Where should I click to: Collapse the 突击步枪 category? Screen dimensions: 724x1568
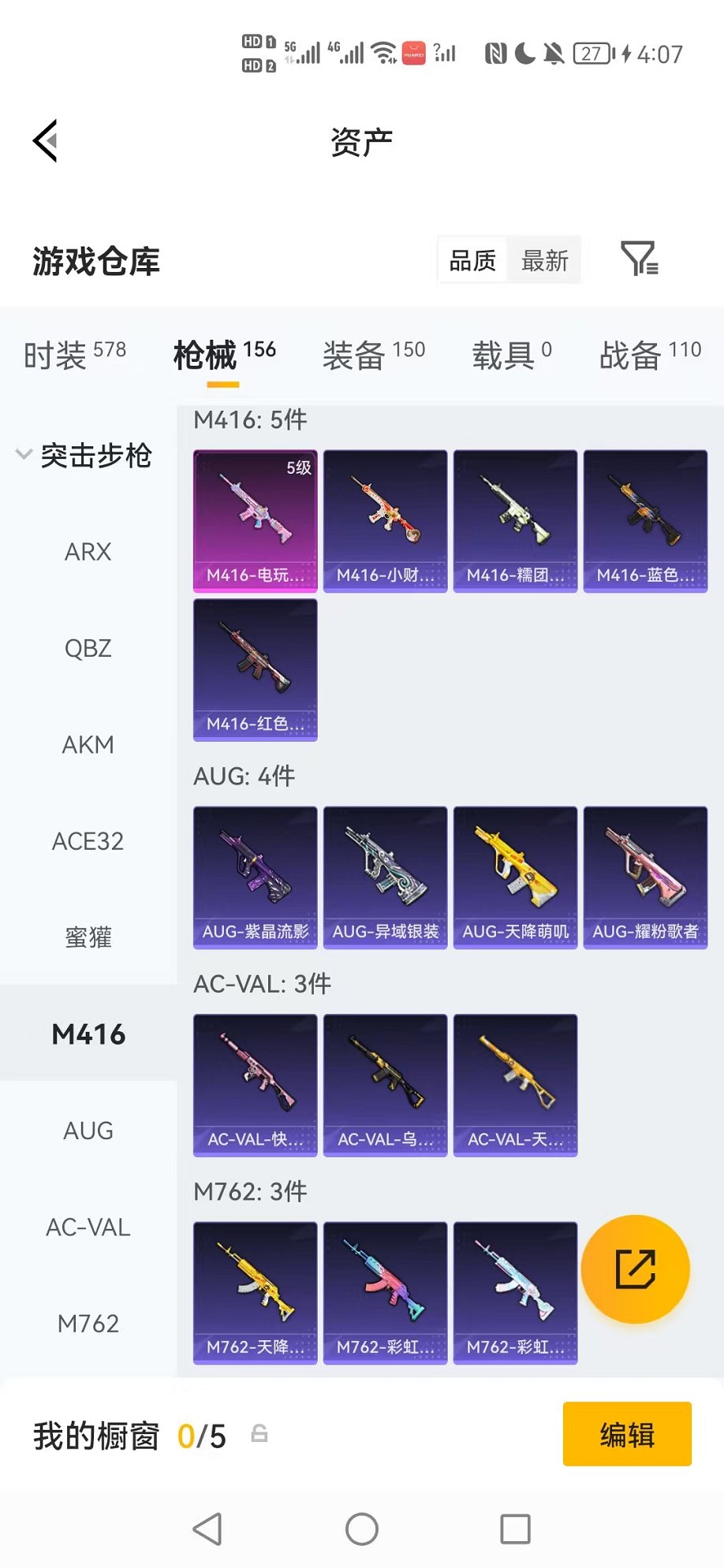(x=84, y=455)
